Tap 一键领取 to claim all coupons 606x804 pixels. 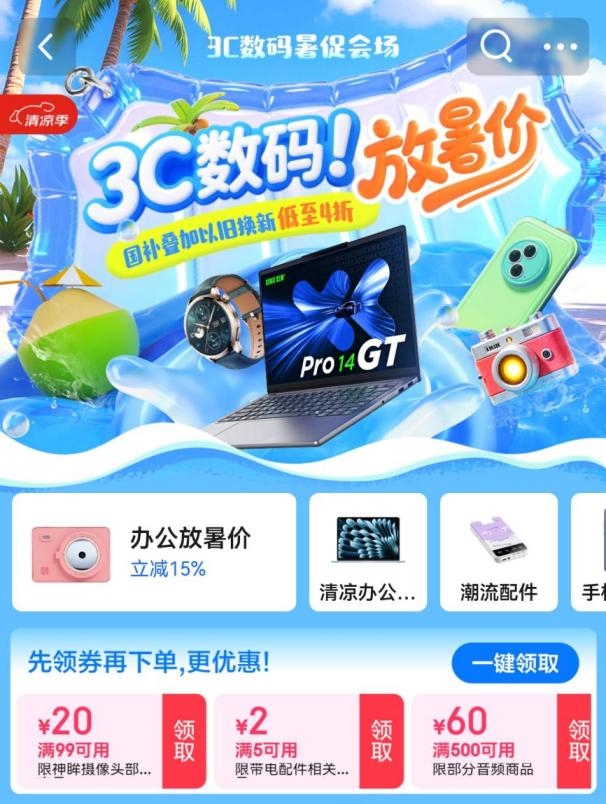point(514,662)
